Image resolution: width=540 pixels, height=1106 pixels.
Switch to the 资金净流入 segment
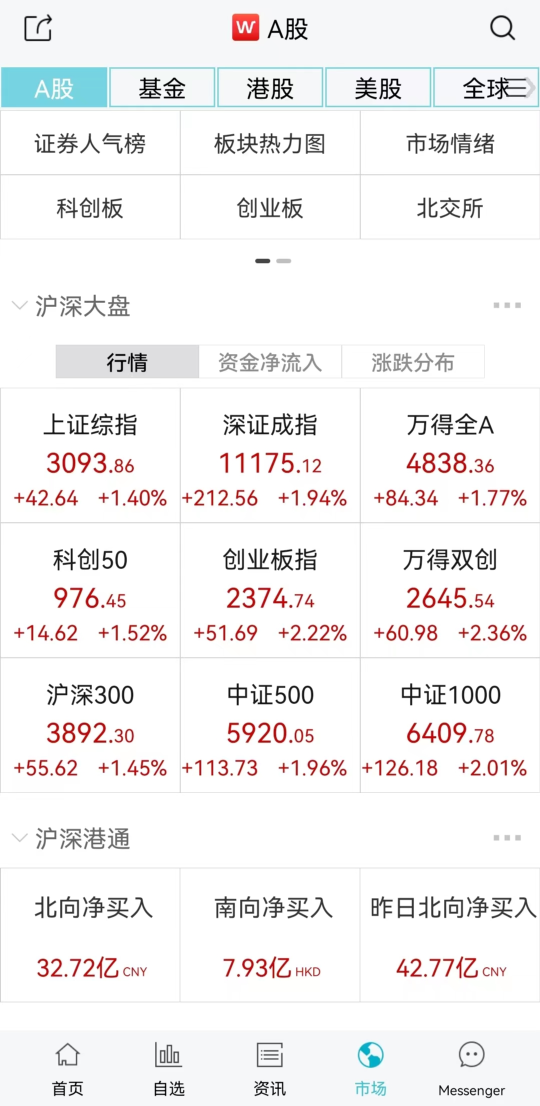click(270, 362)
